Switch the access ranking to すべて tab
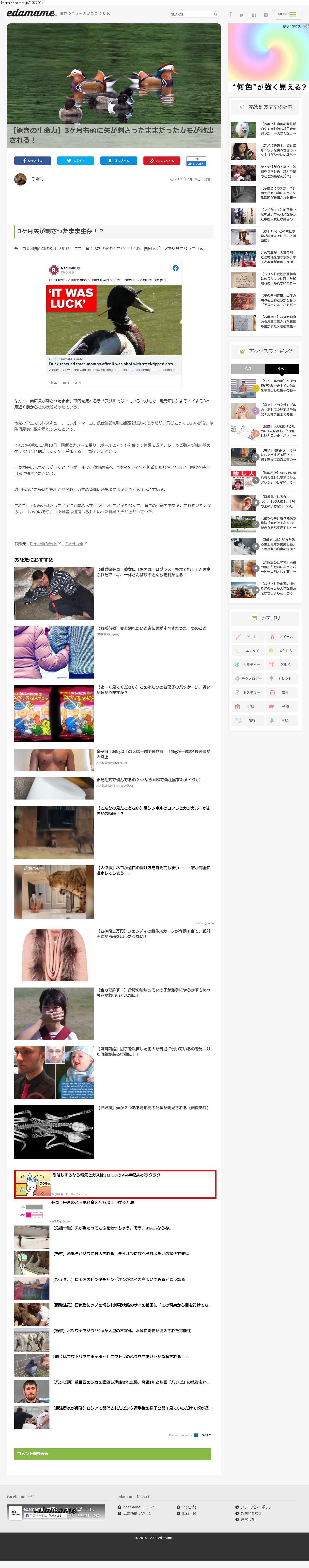 point(282,368)
